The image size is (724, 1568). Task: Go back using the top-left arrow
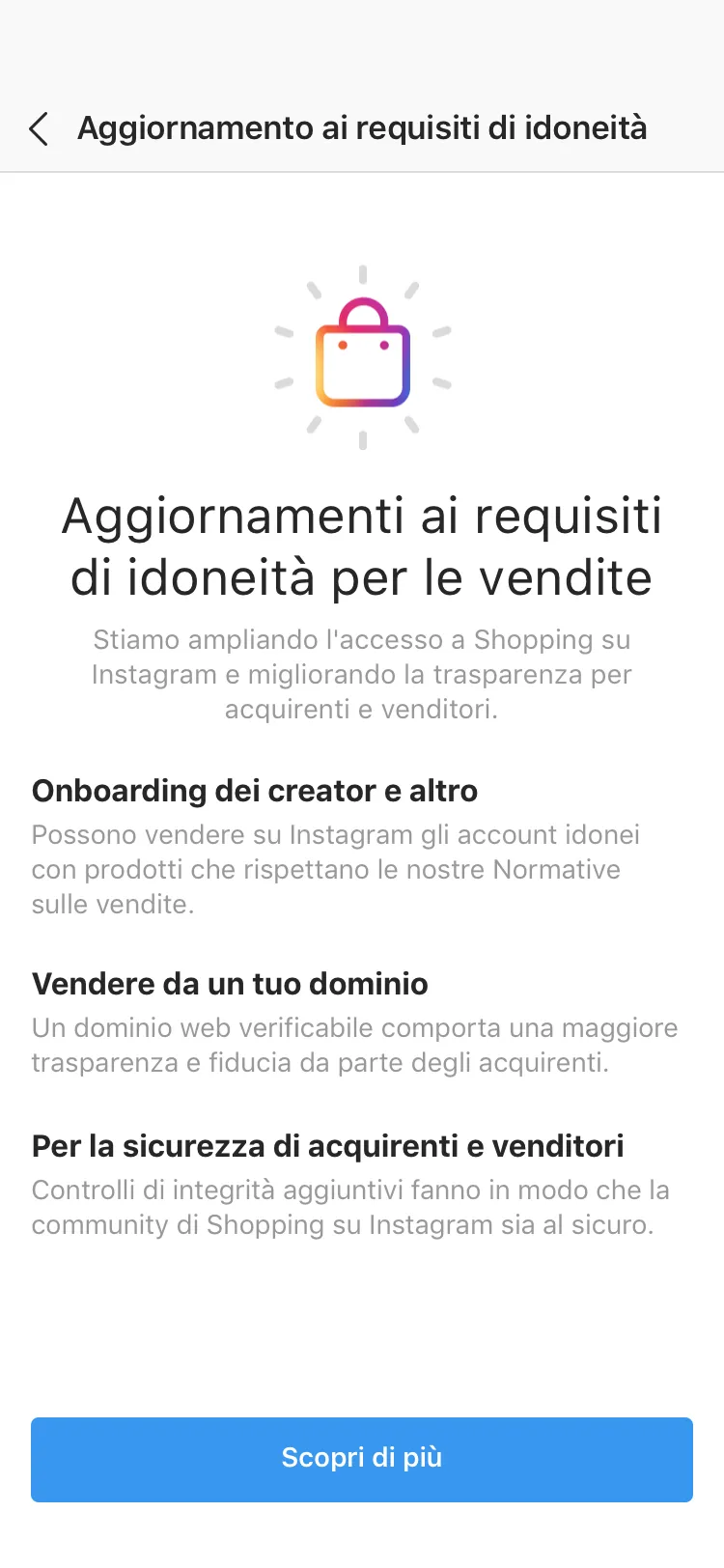tap(39, 128)
